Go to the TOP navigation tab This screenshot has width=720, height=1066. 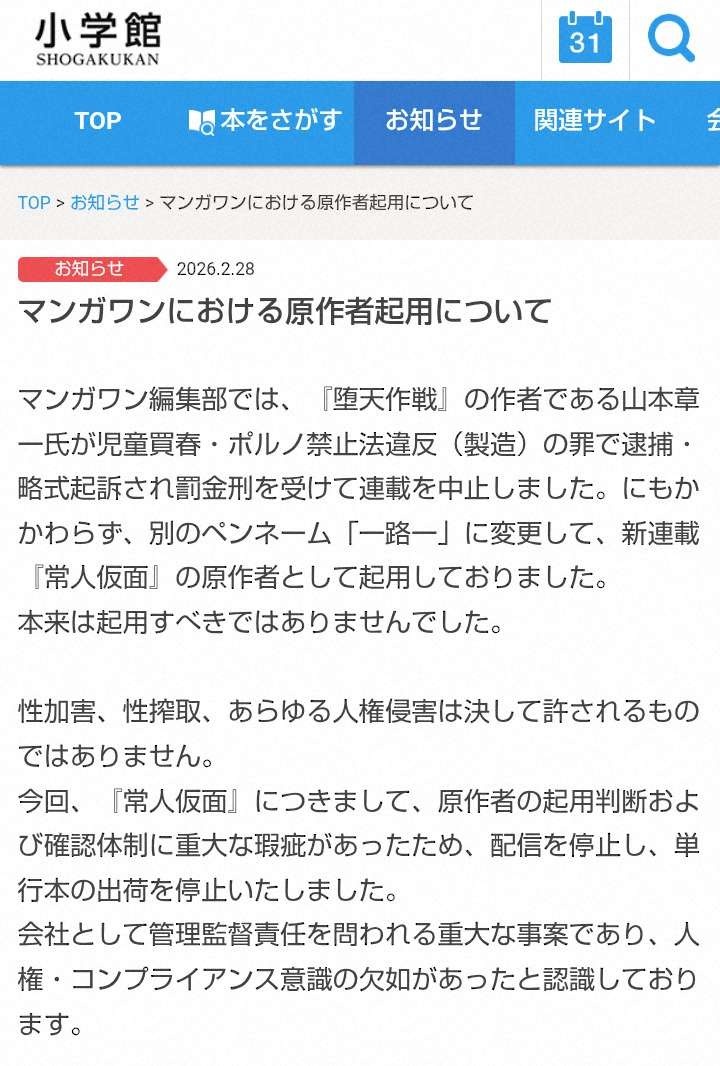click(x=97, y=122)
